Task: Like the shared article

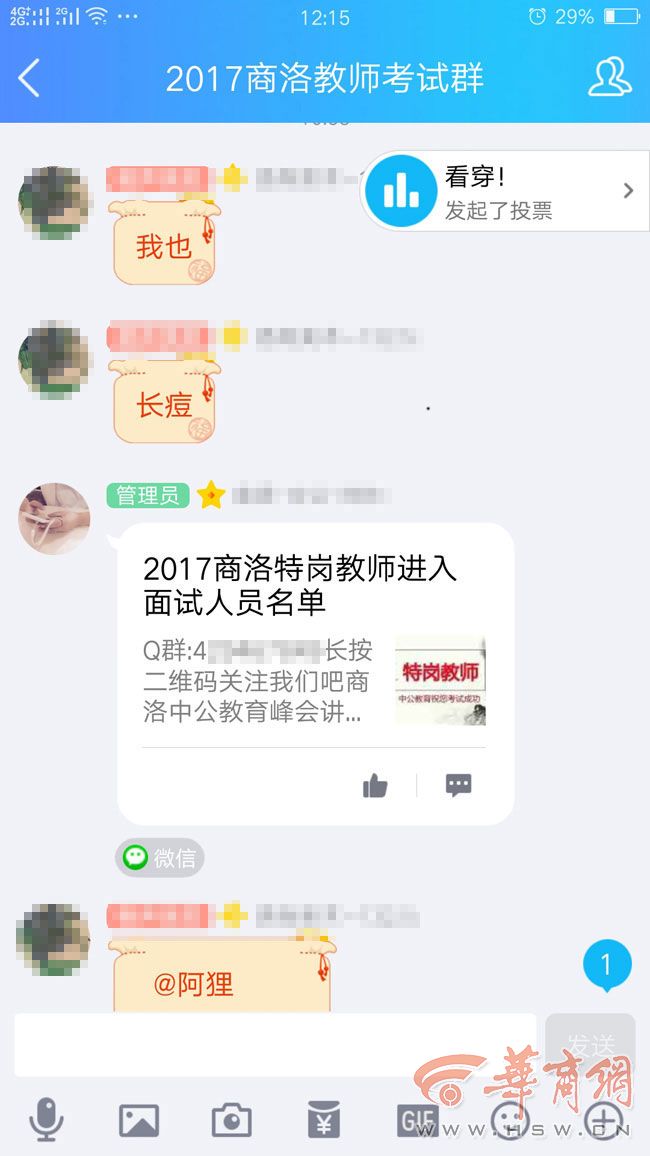Action: point(375,786)
